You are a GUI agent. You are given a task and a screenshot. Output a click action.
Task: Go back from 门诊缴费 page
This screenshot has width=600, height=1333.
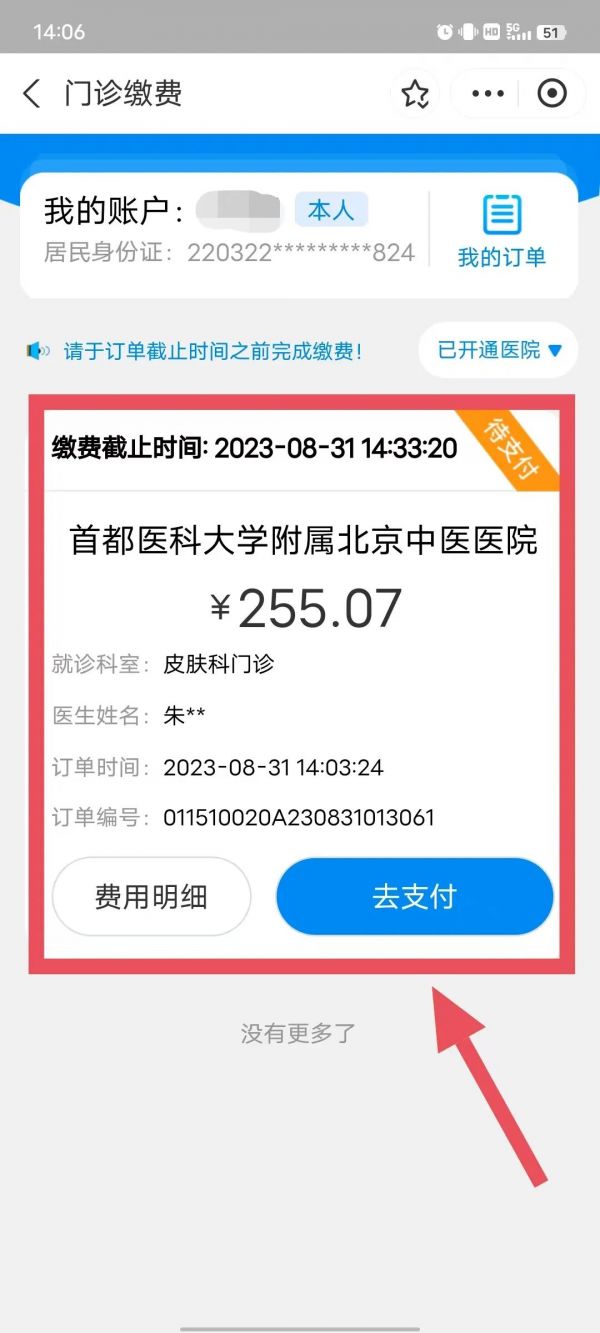pyautogui.click(x=32, y=94)
